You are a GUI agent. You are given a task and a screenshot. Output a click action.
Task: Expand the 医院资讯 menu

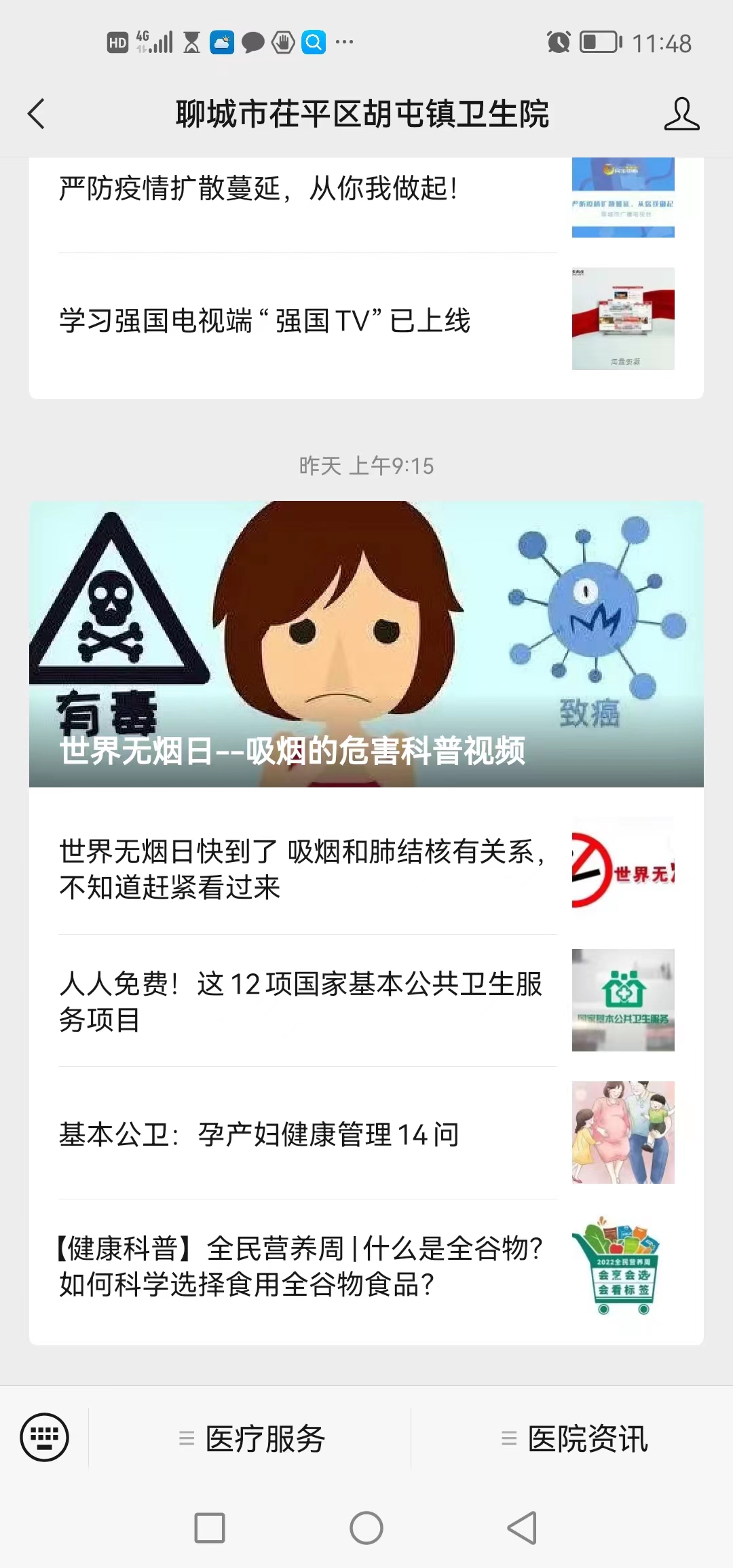pyautogui.click(x=574, y=1438)
